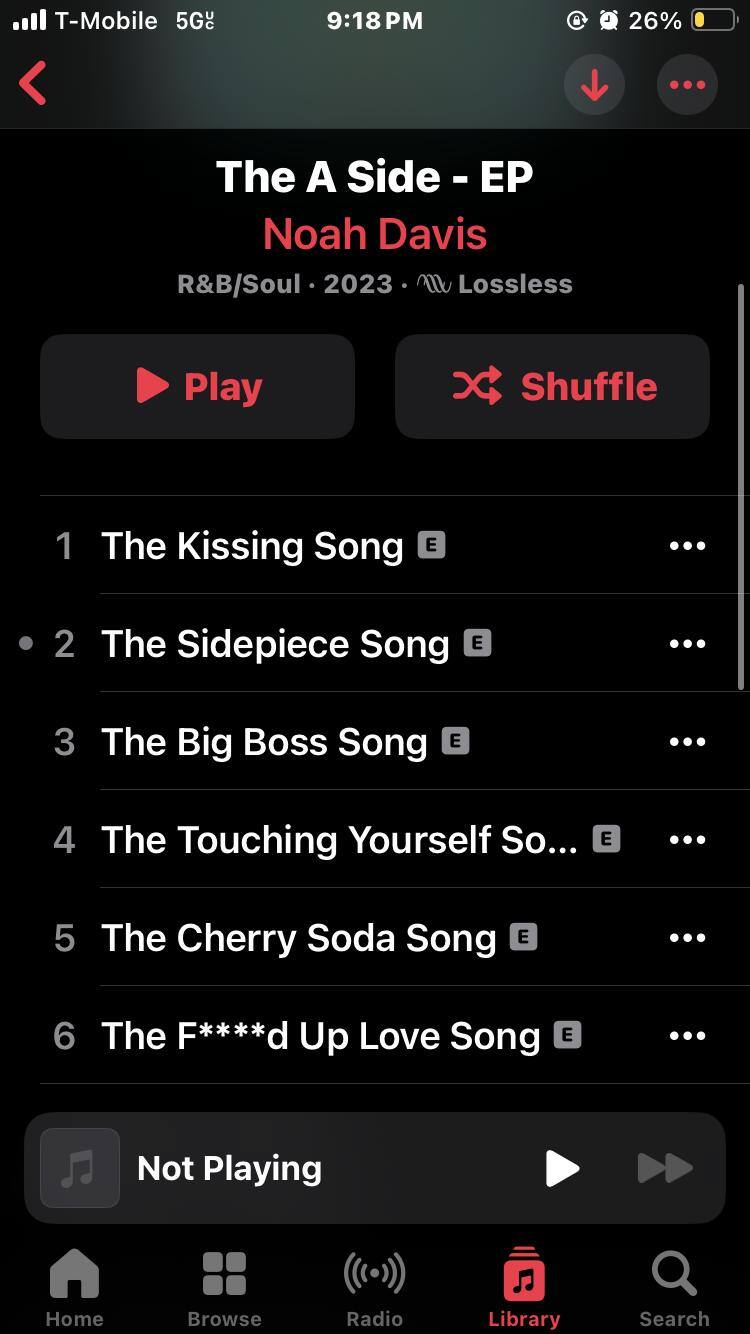Play The Cherry Soda Song
Image resolution: width=750 pixels, height=1334 pixels.
click(298, 938)
